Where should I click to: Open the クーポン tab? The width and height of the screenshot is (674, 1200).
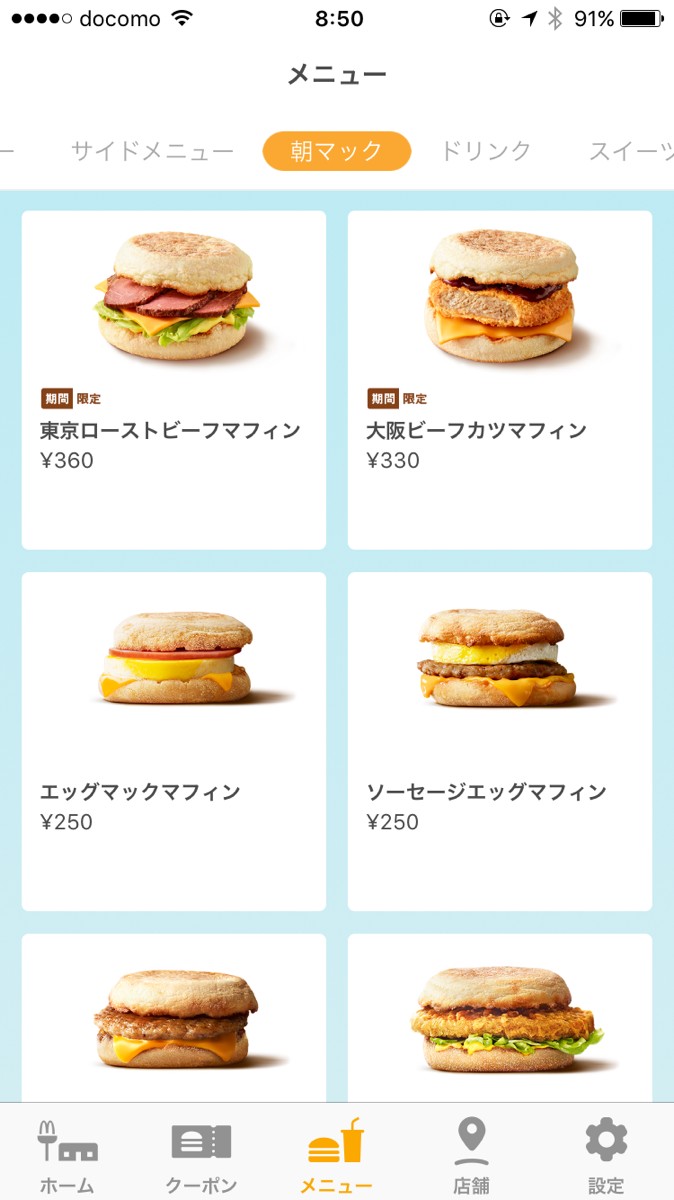201,1153
